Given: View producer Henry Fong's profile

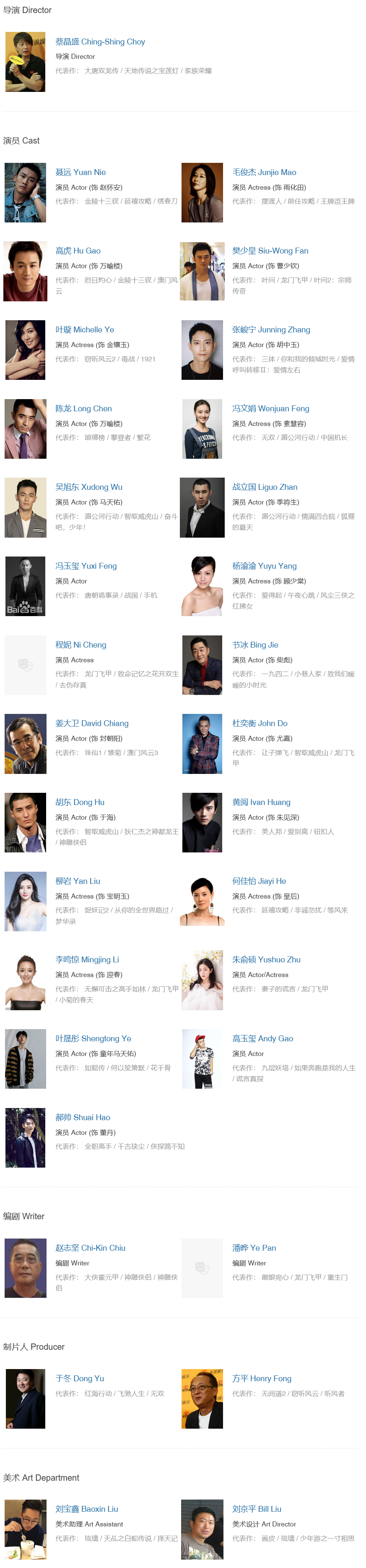Looking at the screenshot, I should tap(262, 1378).
